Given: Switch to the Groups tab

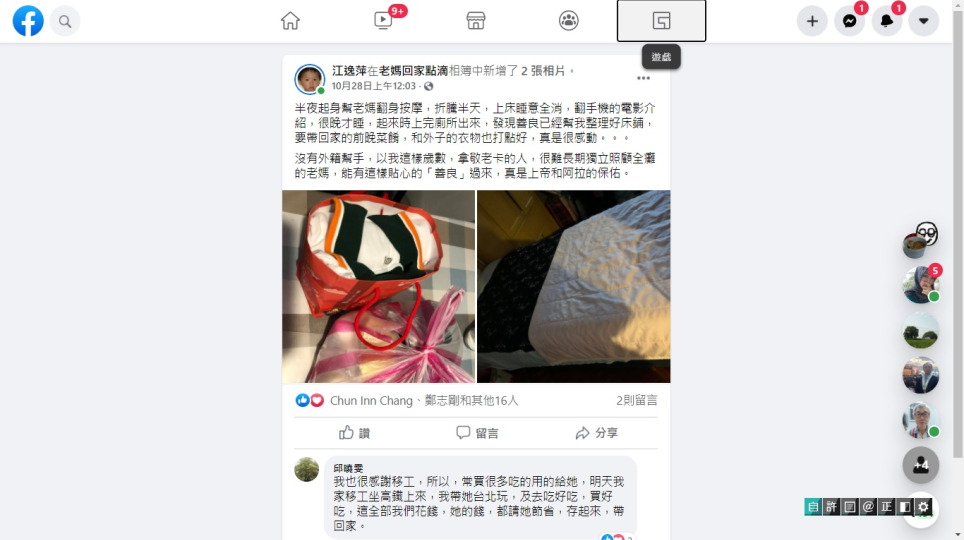Looking at the screenshot, I should pos(568,21).
